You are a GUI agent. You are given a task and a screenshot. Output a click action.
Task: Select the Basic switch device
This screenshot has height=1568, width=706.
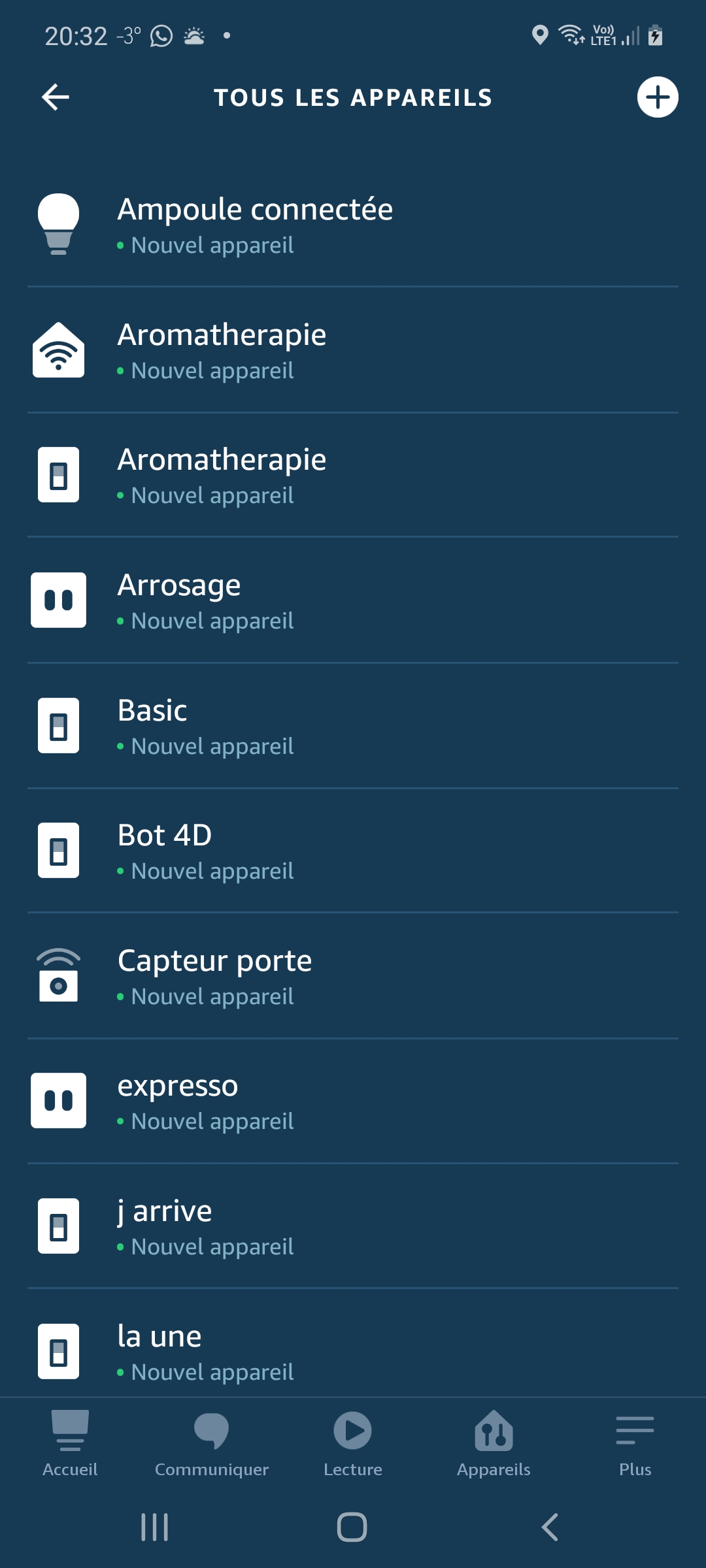pyautogui.click(x=353, y=726)
